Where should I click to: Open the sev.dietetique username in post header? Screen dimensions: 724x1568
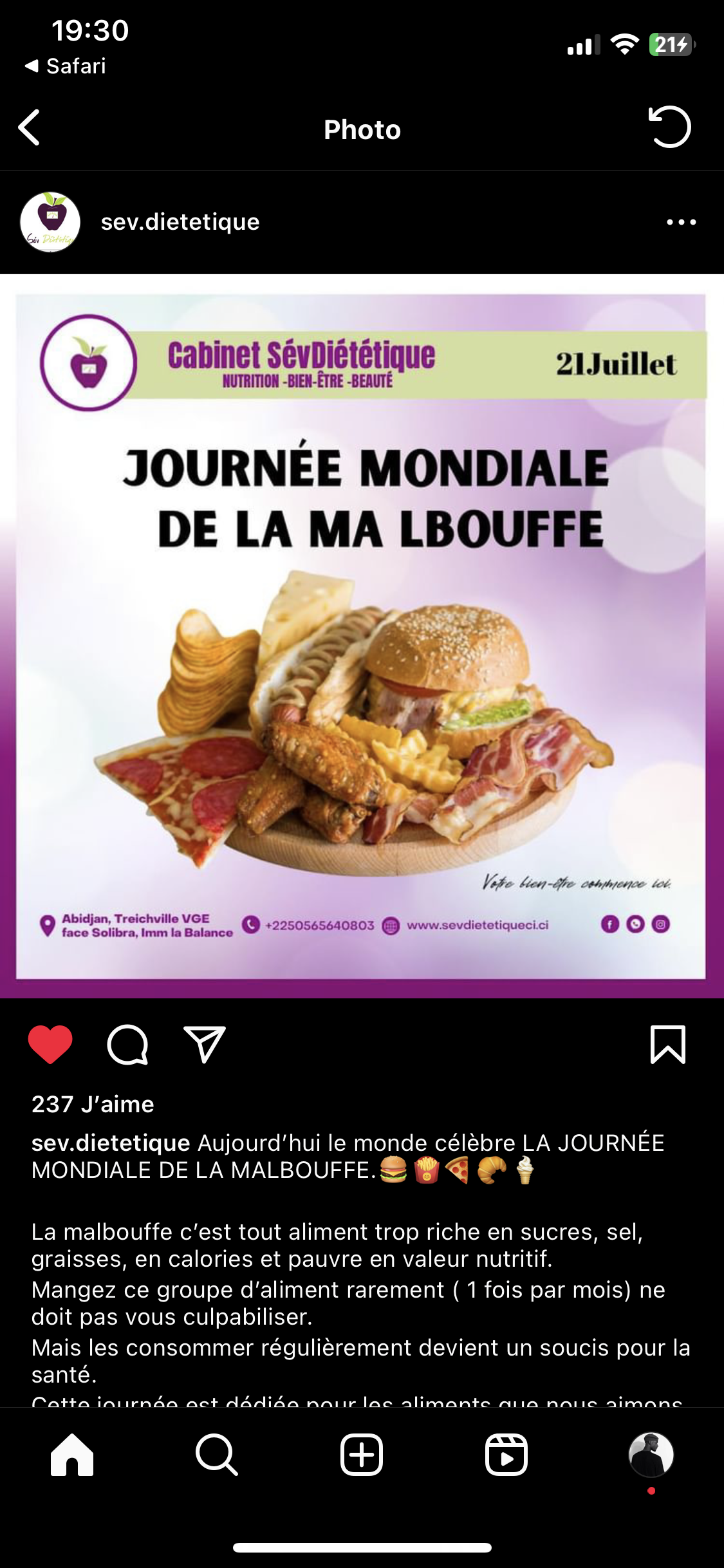coord(180,222)
